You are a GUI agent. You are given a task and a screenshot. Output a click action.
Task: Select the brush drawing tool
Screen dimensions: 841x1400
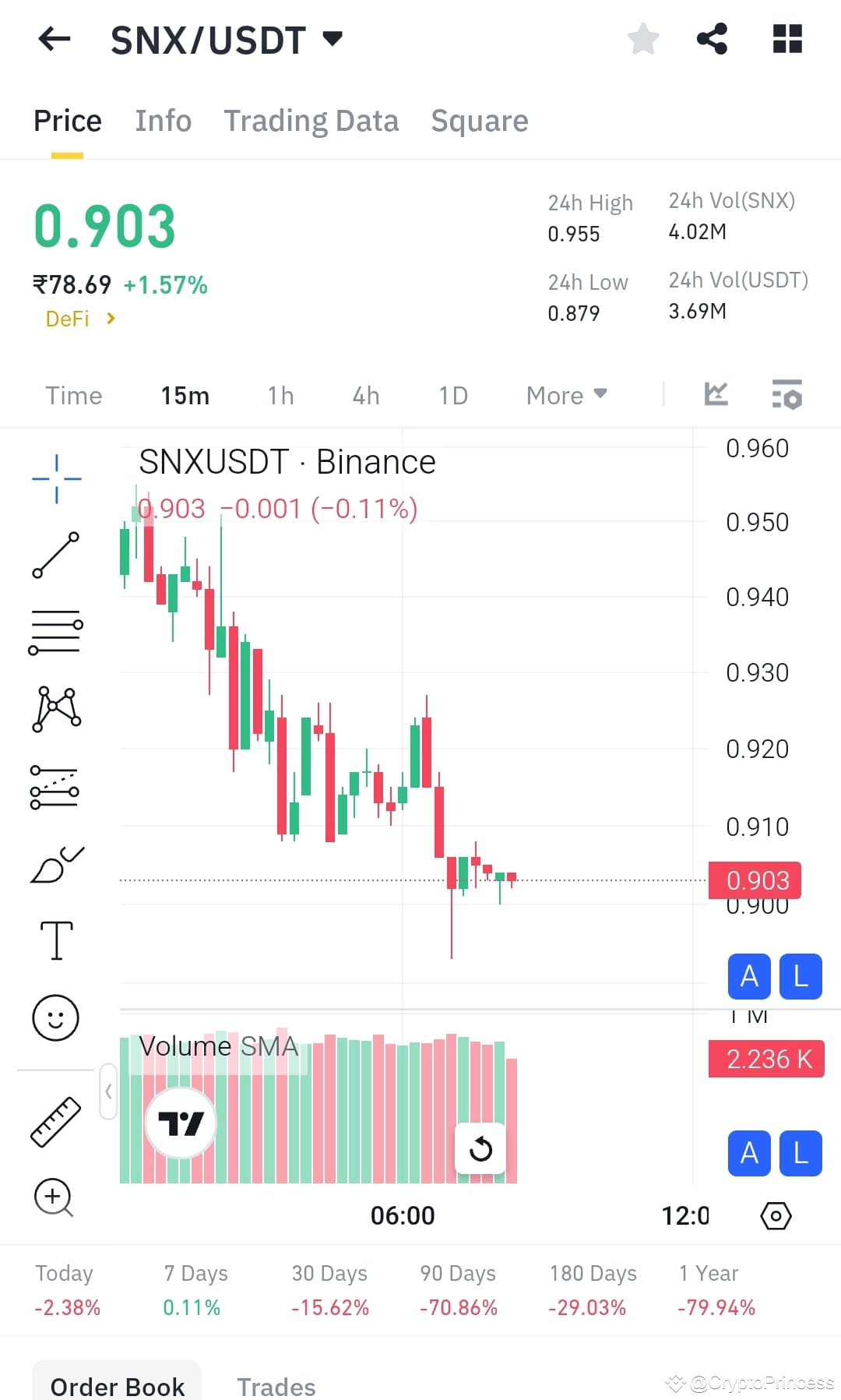point(55,862)
